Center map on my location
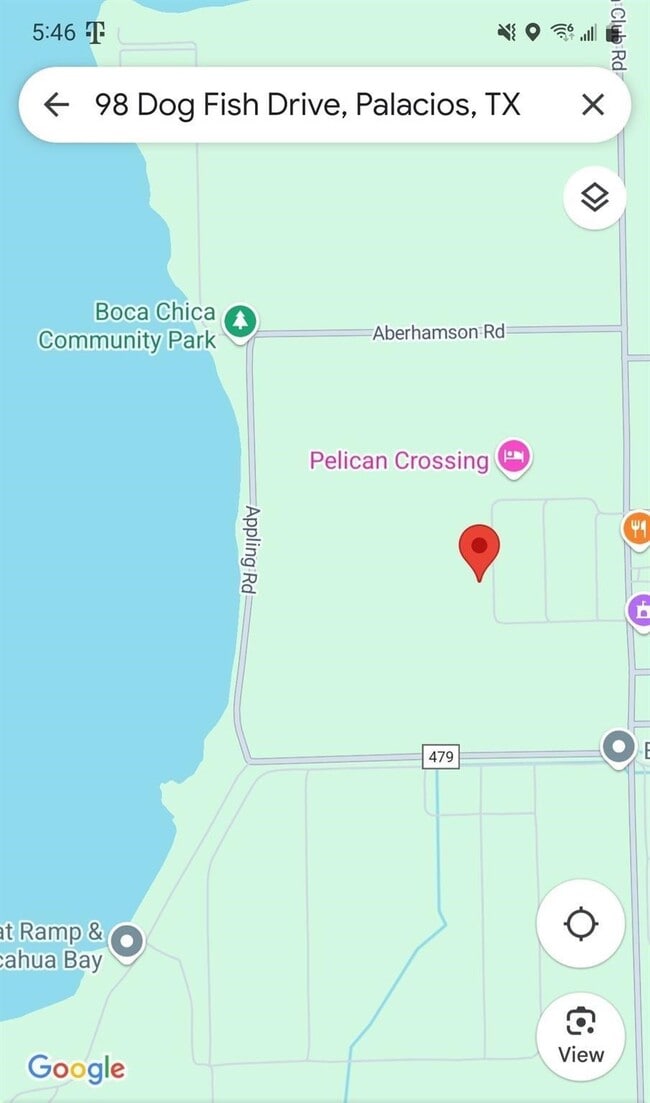This screenshot has height=1103, width=650. click(581, 924)
